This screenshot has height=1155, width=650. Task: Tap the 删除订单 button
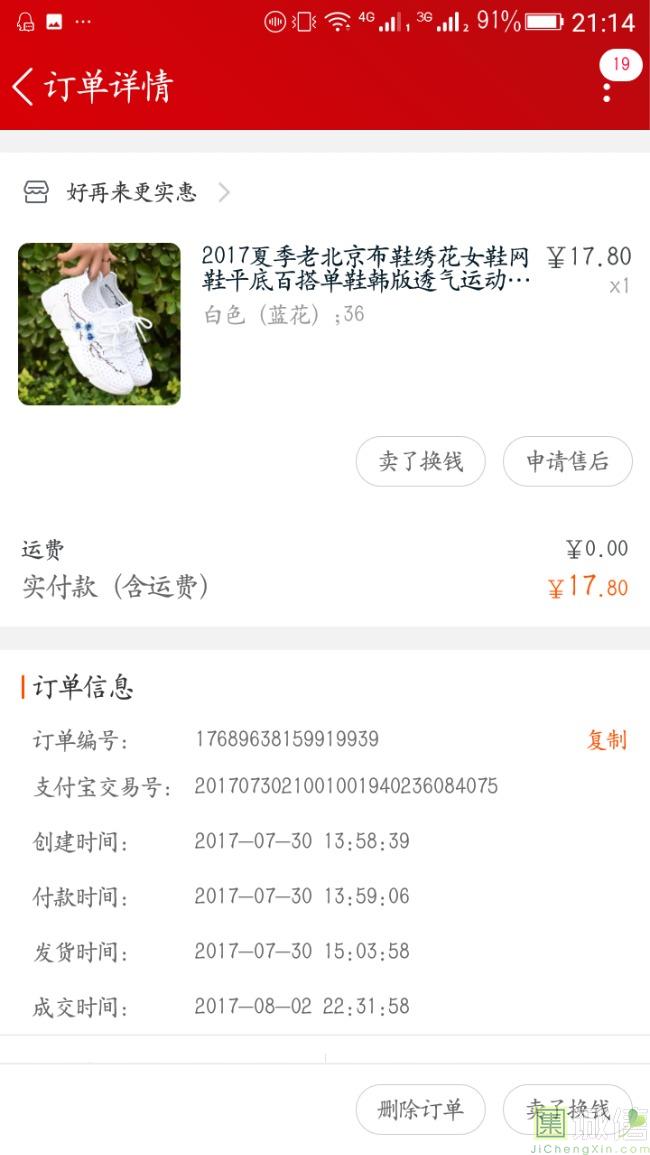(x=421, y=1109)
